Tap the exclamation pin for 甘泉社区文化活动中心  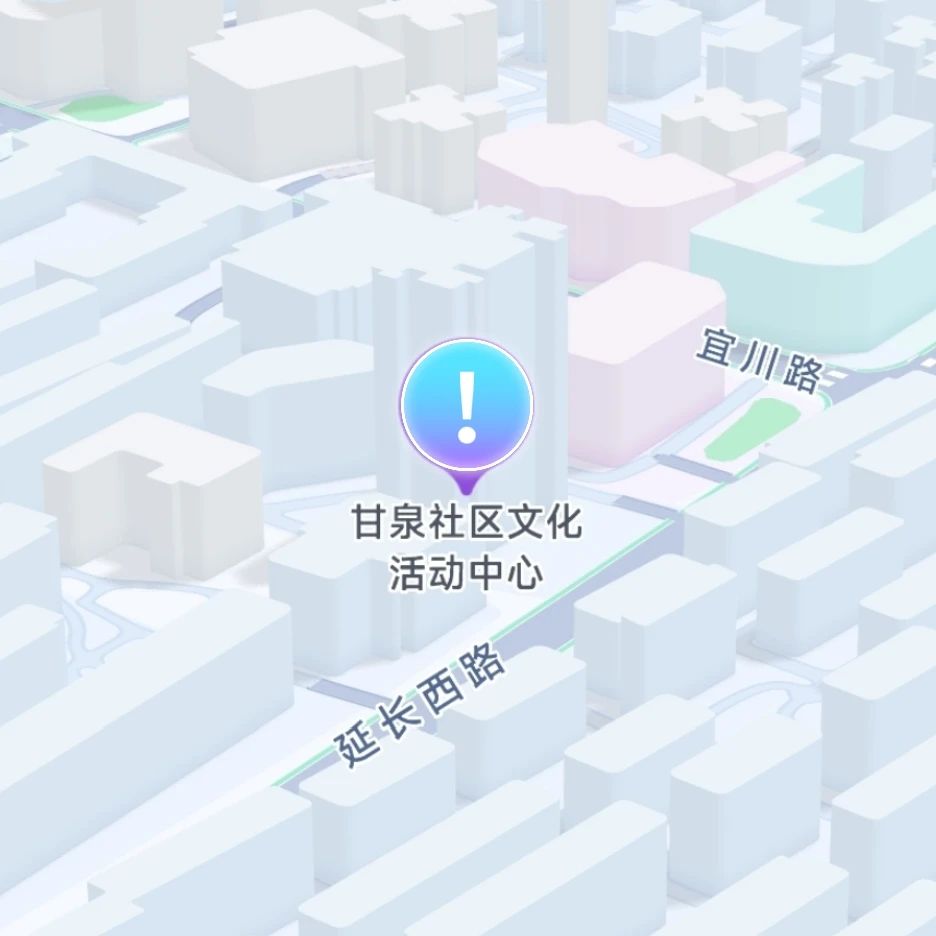pyautogui.click(x=466, y=406)
